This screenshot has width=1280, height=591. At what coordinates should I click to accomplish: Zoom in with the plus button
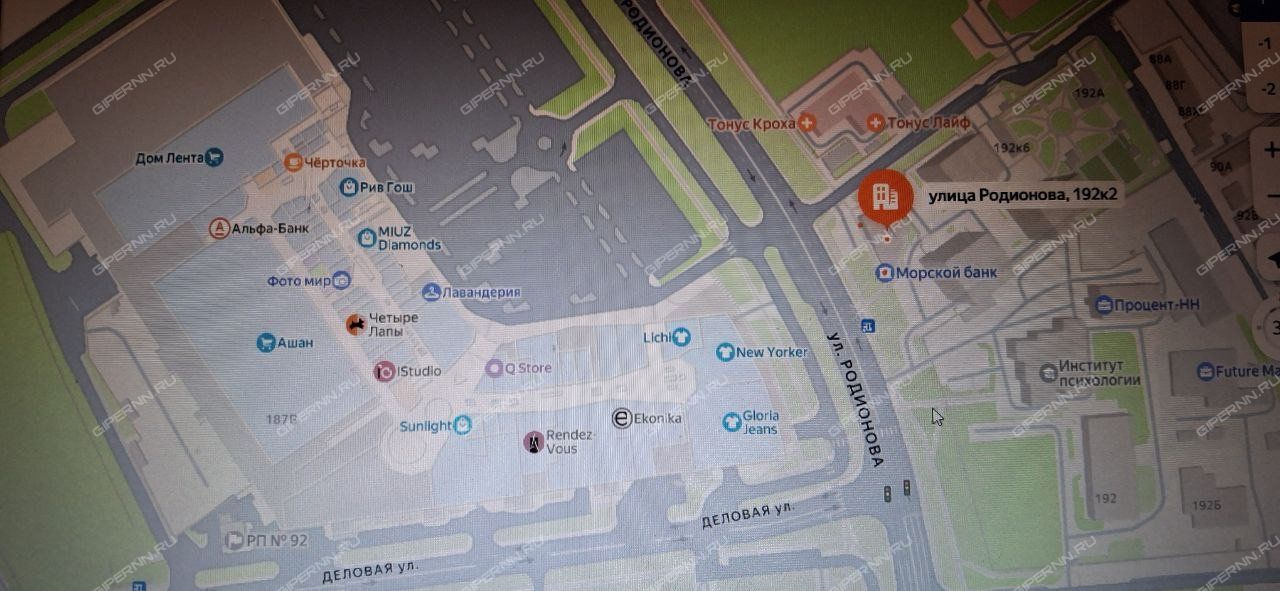pyautogui.click(x=1270, y=150)
